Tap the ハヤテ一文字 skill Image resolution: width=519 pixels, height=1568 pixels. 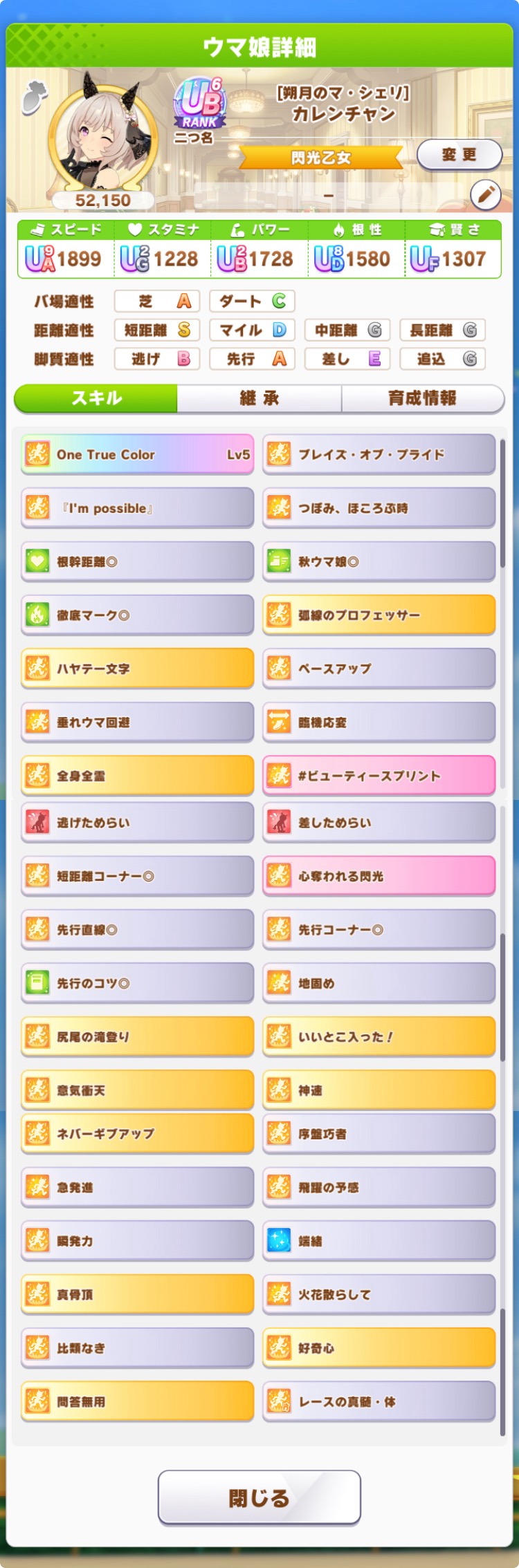[137, 669]
